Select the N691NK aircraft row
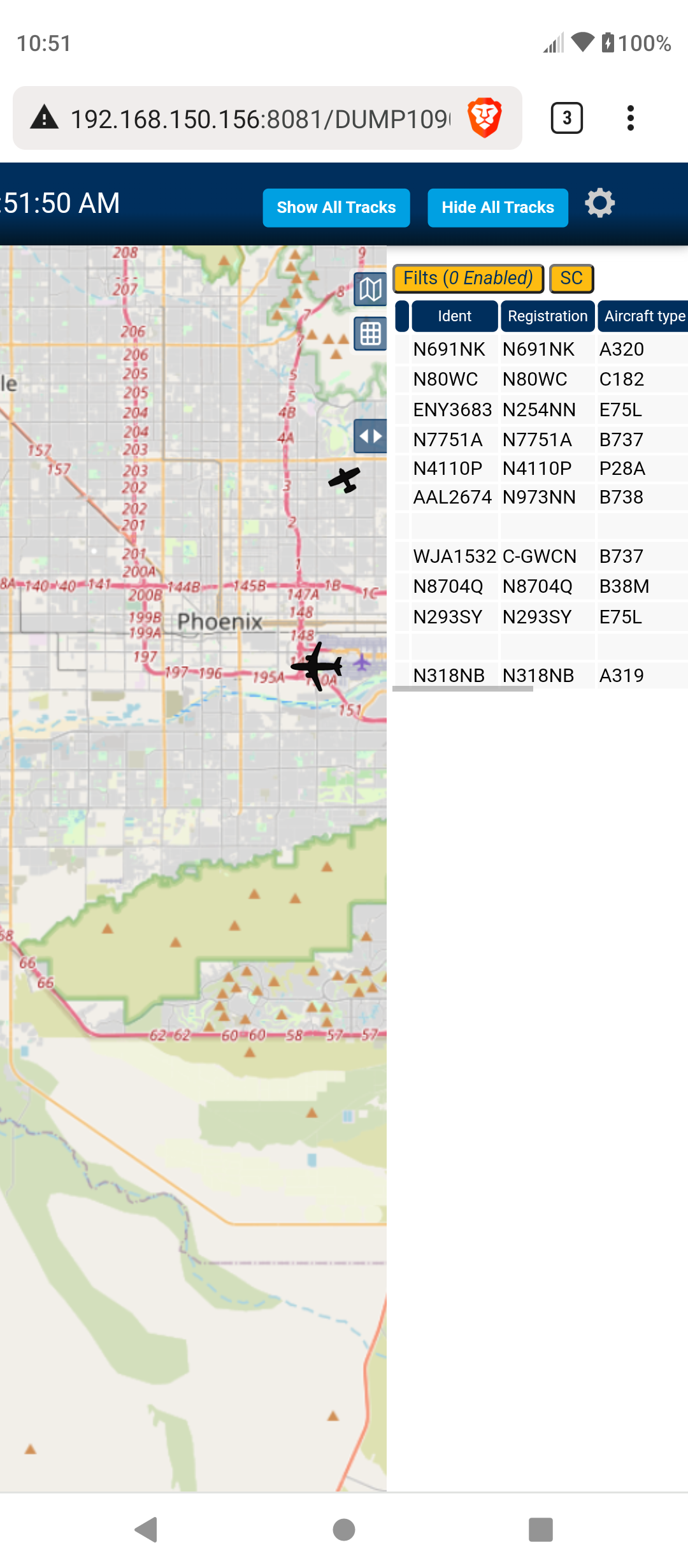This screenshot has height=1568, width=688. click(541, 349)
